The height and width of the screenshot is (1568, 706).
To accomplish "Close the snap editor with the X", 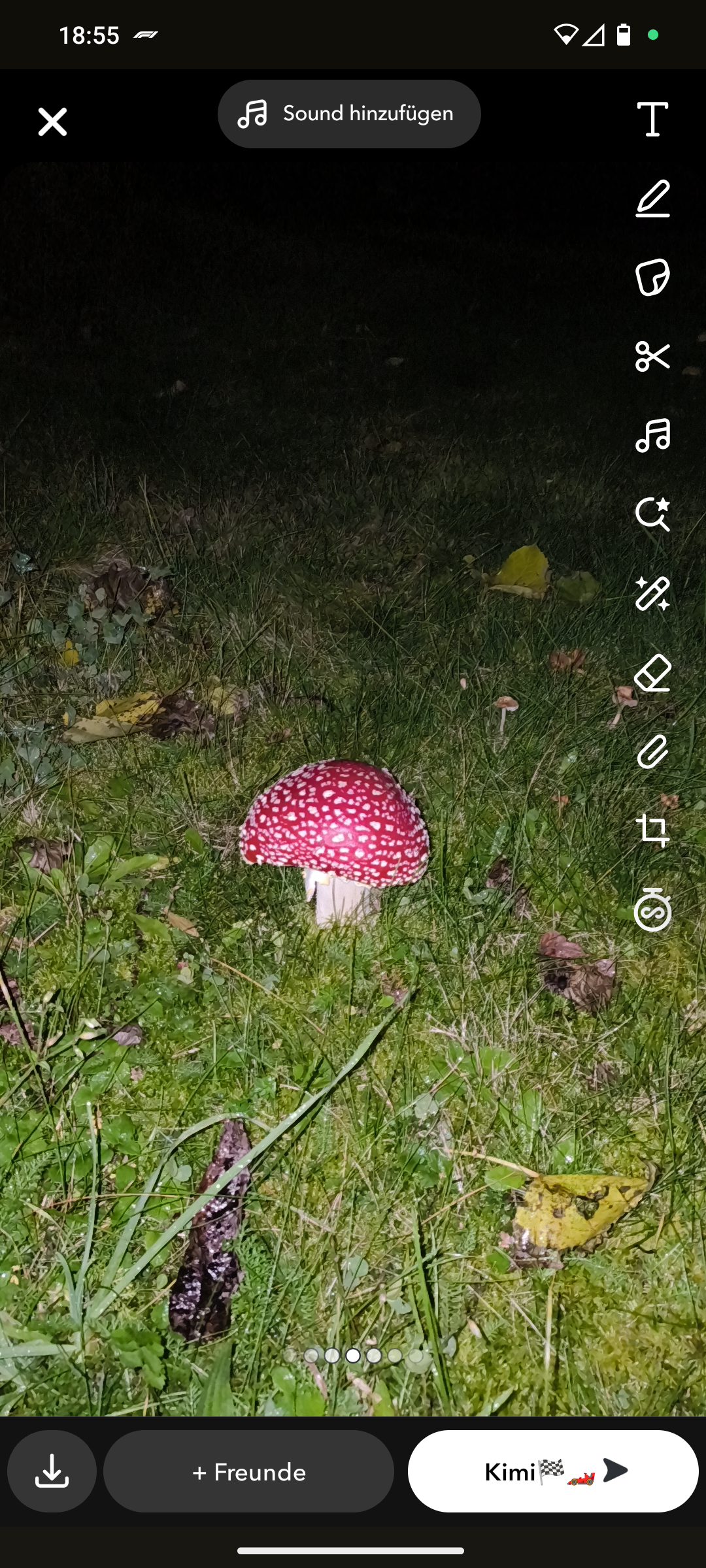I will 52,122.
